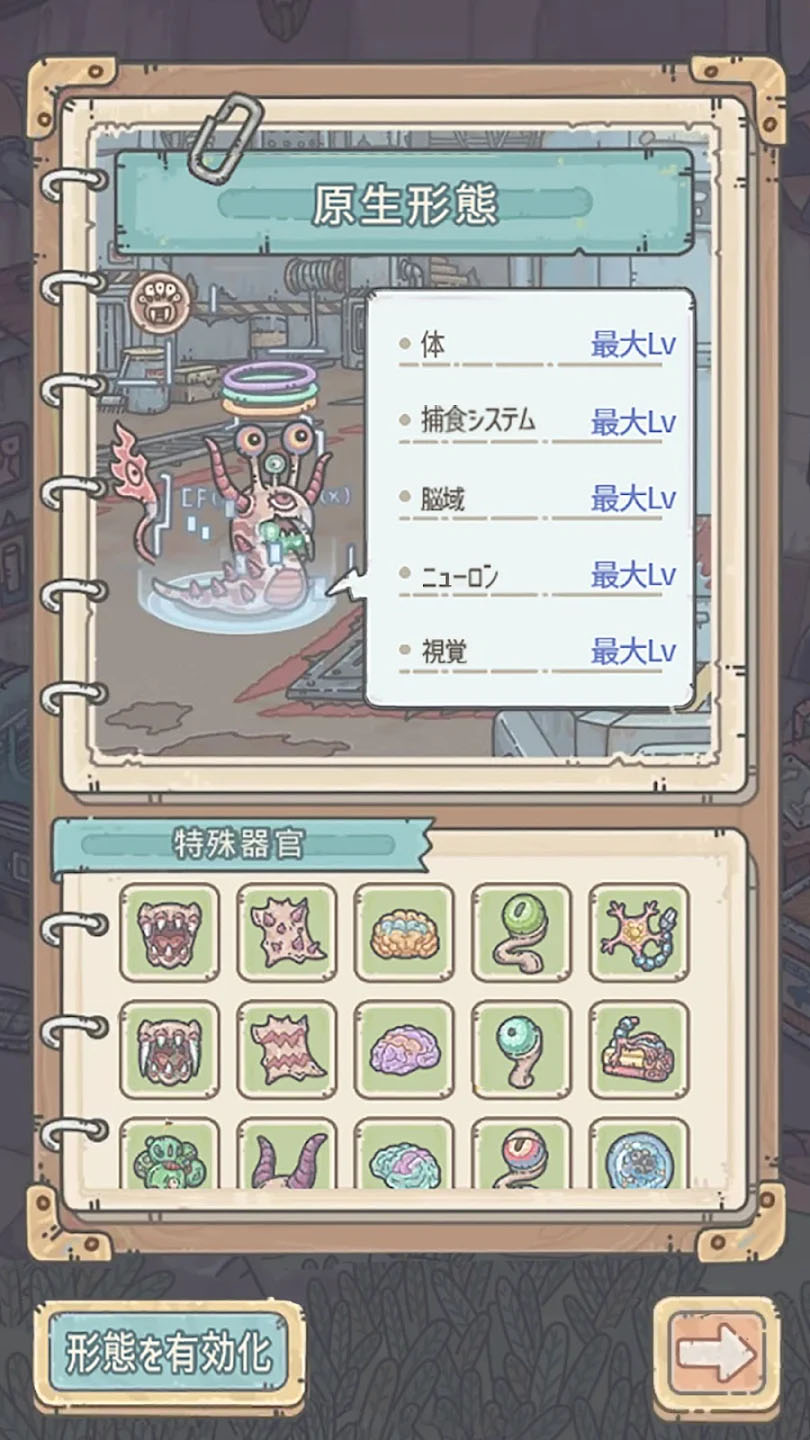Tap the round monster face icon
The height and width of the screenshot is (1440, 810).
(159, 302)
